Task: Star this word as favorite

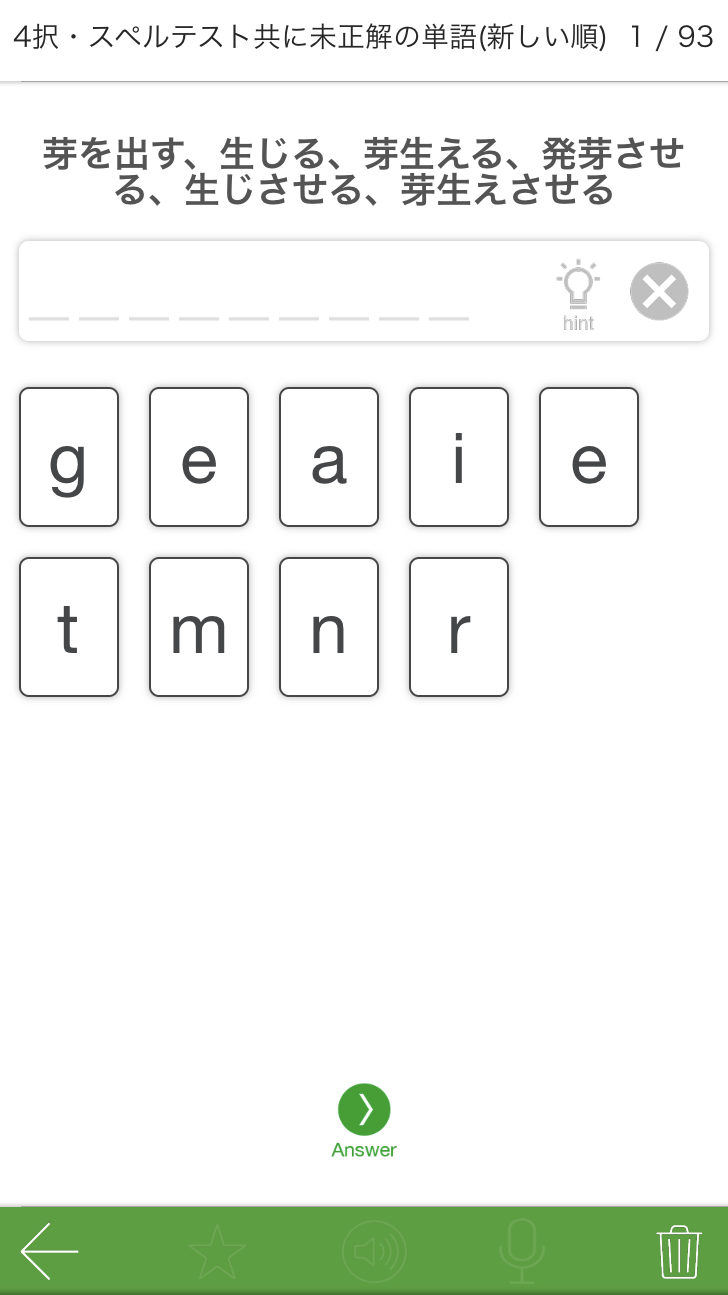Action: tap(217, 1251)
